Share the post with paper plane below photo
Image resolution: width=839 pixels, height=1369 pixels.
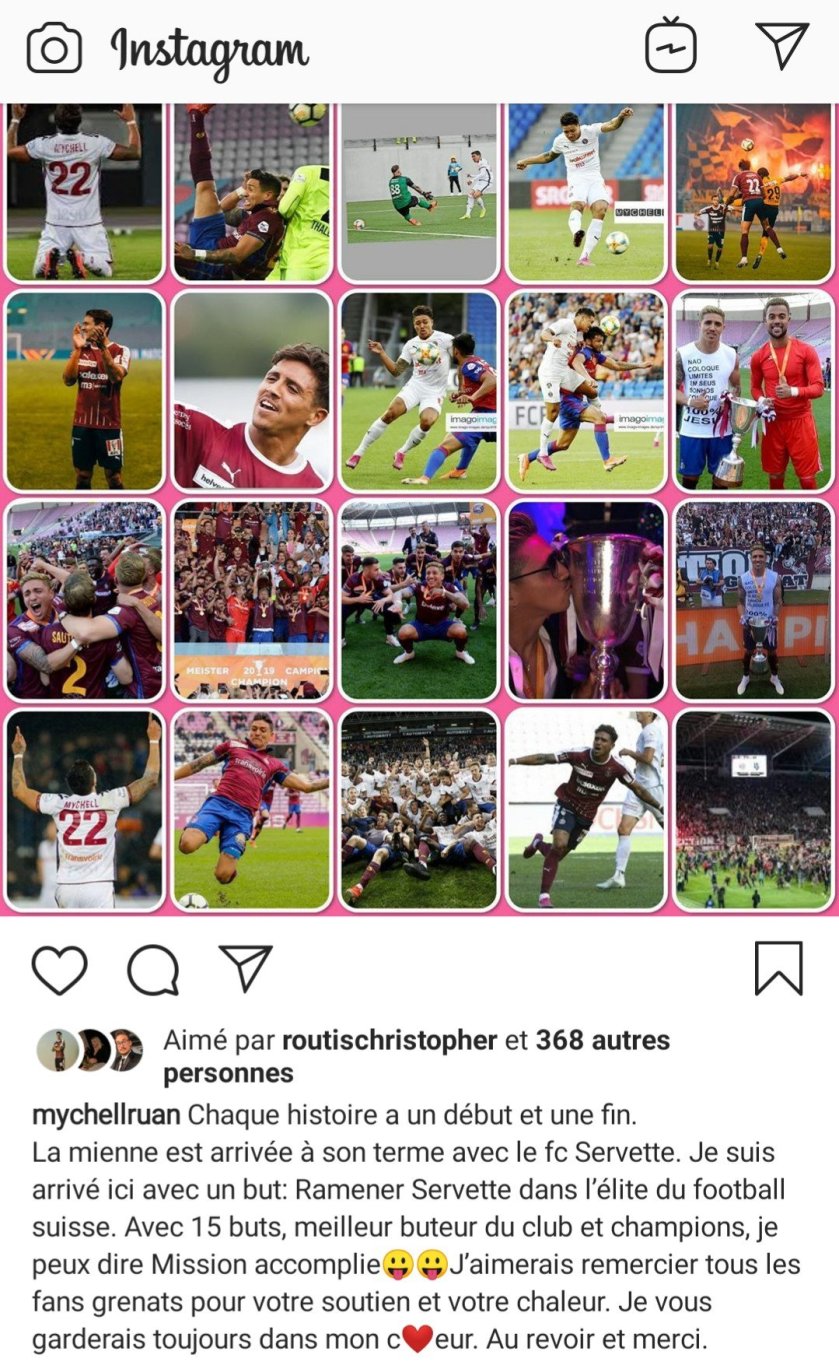tap(245, 969)
